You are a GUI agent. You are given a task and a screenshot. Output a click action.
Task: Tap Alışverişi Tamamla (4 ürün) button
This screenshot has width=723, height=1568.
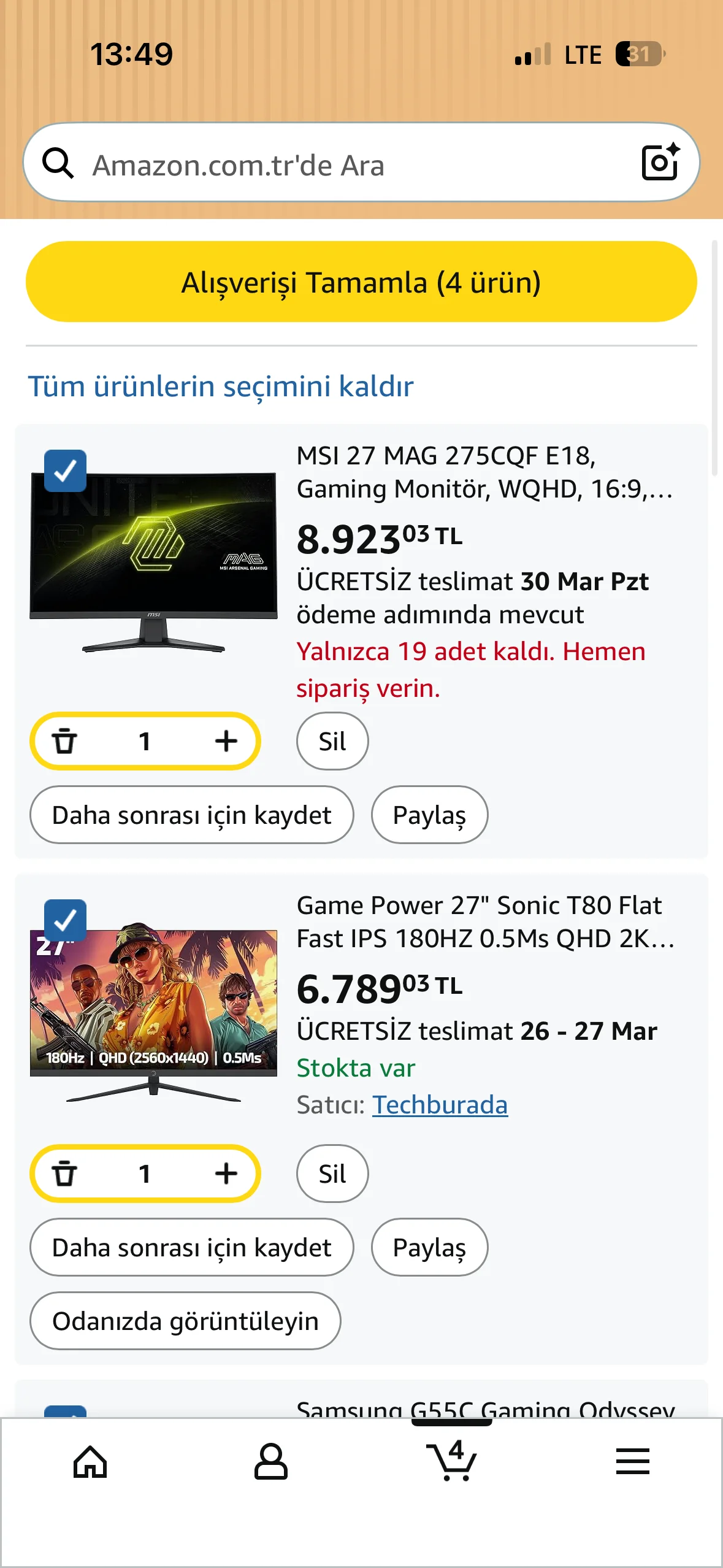click(361, 282)
